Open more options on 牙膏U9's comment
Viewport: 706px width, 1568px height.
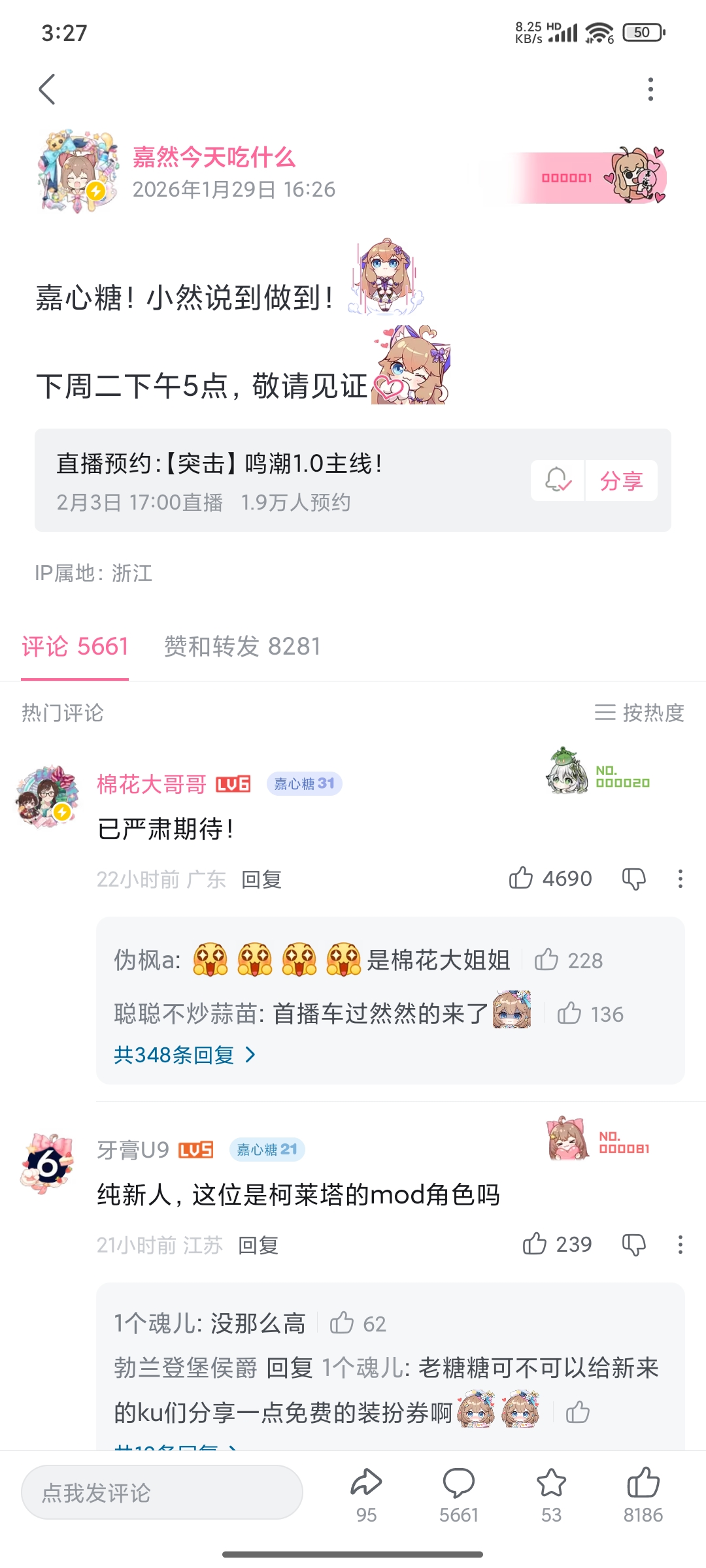pos(680,1245)
